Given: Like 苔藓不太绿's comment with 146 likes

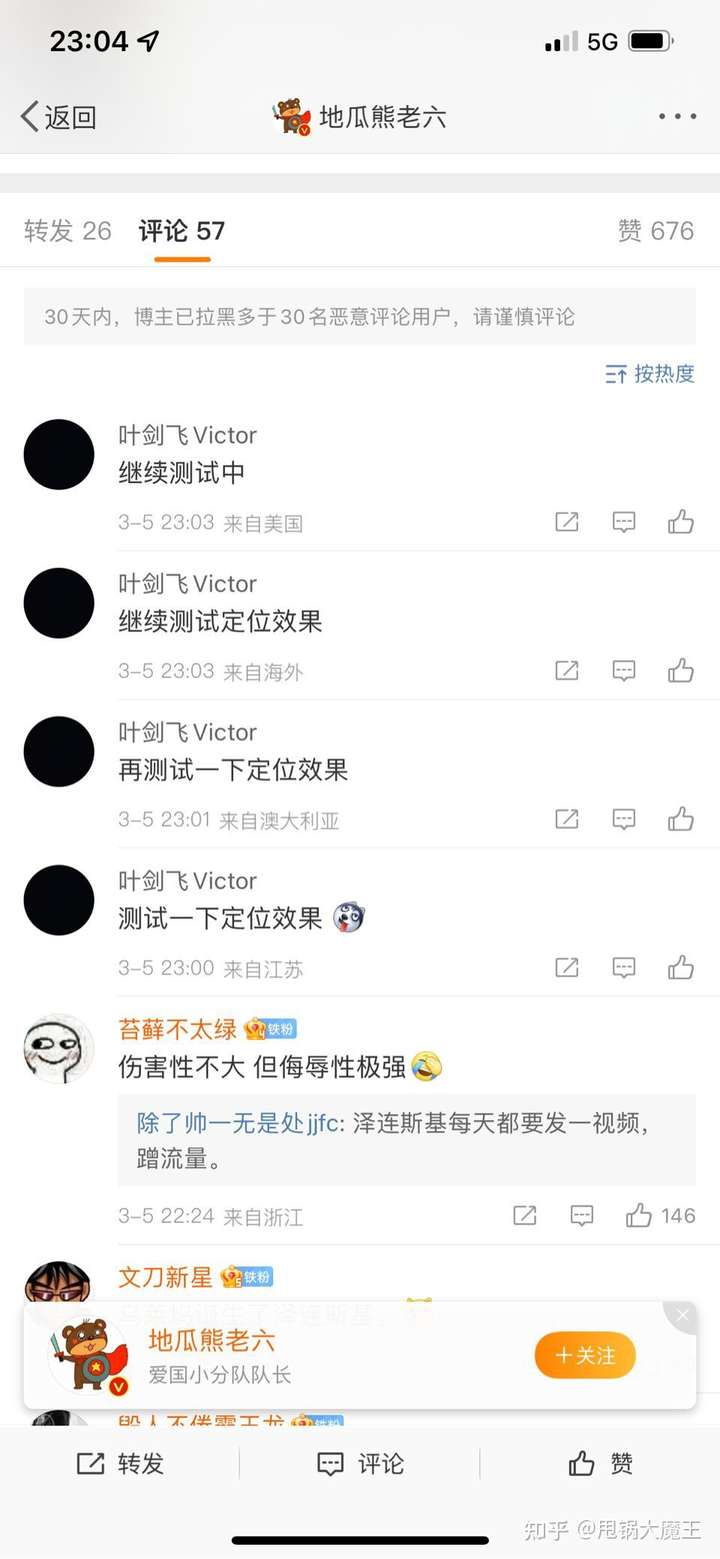Looking at the screenshot, I should tap(640, 1216).
